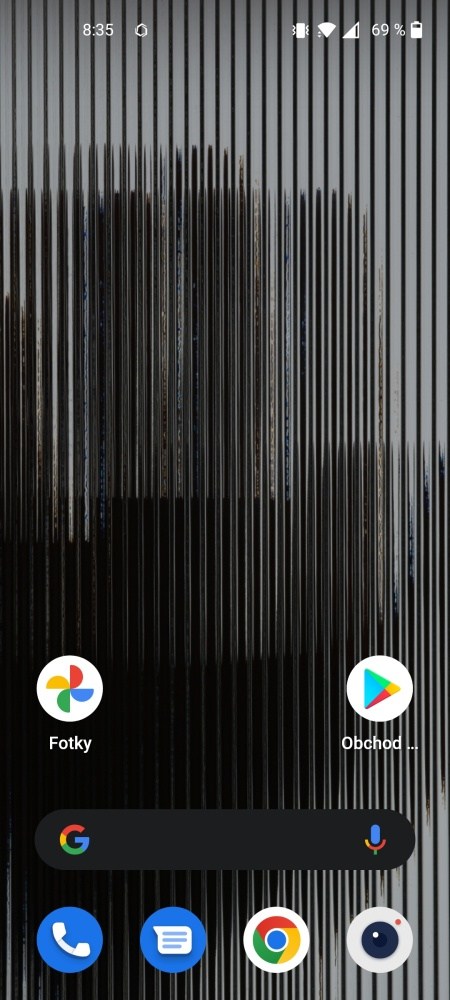Viewport: 450px width, 1000px height.
Task: Launch the Chrome browser
Action: coord(276,940)
